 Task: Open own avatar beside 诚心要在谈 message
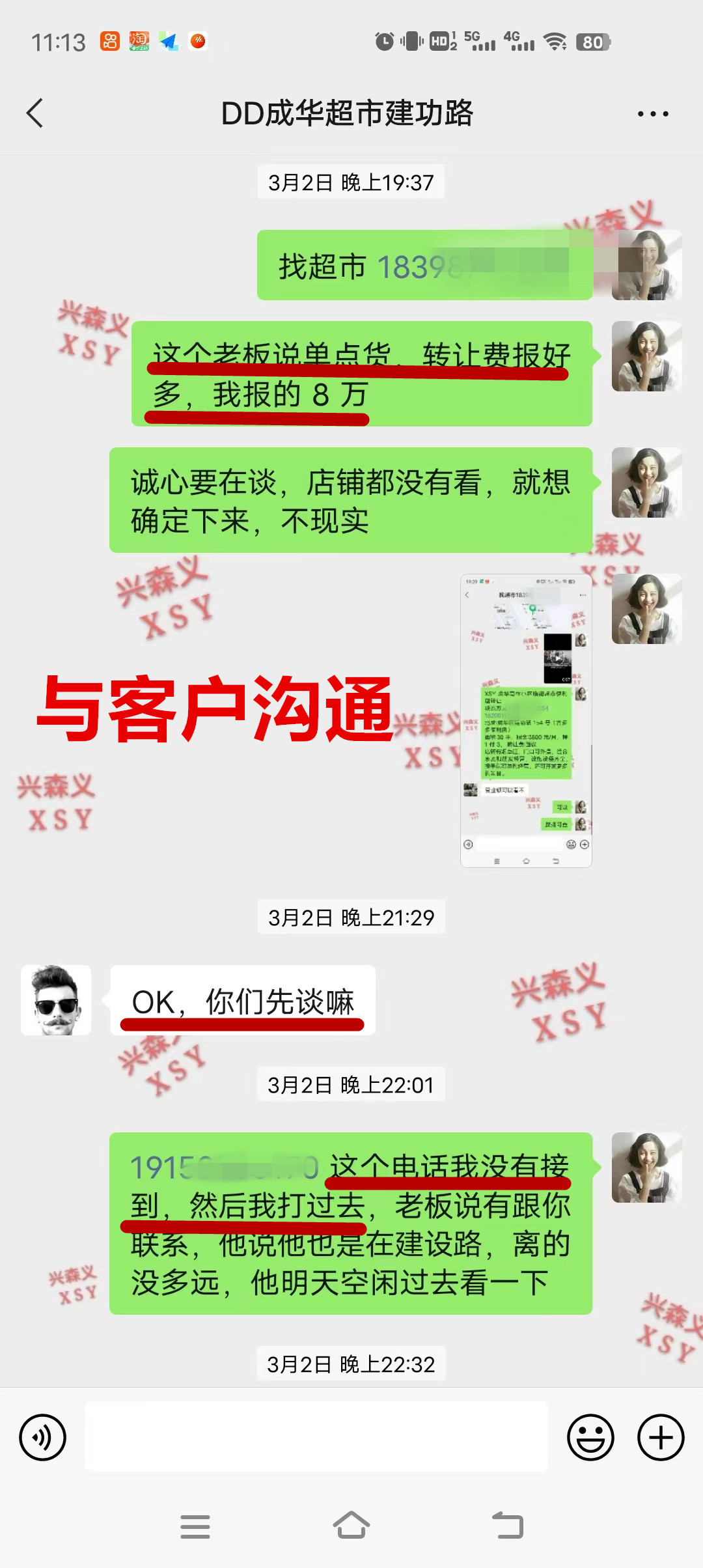coord(646,483)
